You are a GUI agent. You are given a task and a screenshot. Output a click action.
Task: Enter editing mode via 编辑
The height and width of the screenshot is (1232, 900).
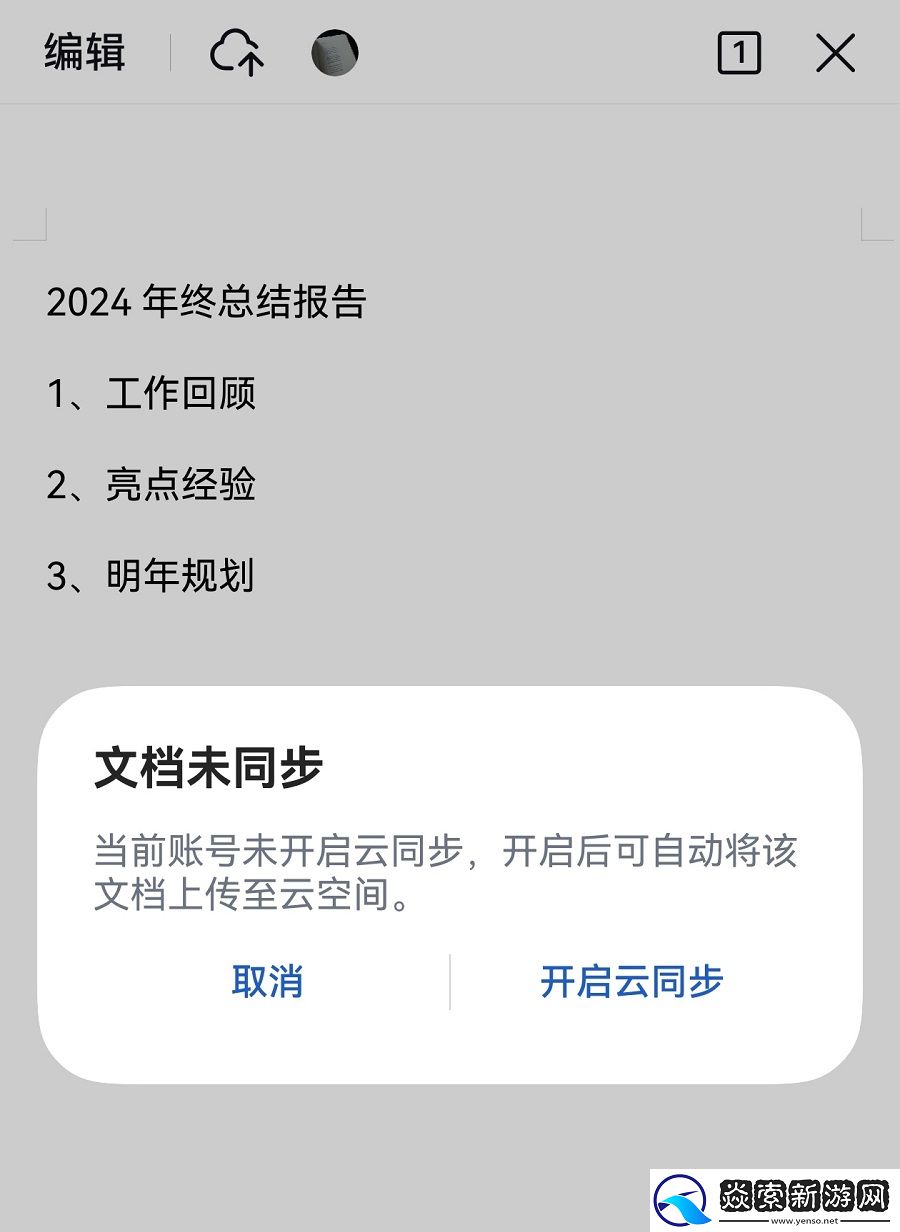coord(82,52)
